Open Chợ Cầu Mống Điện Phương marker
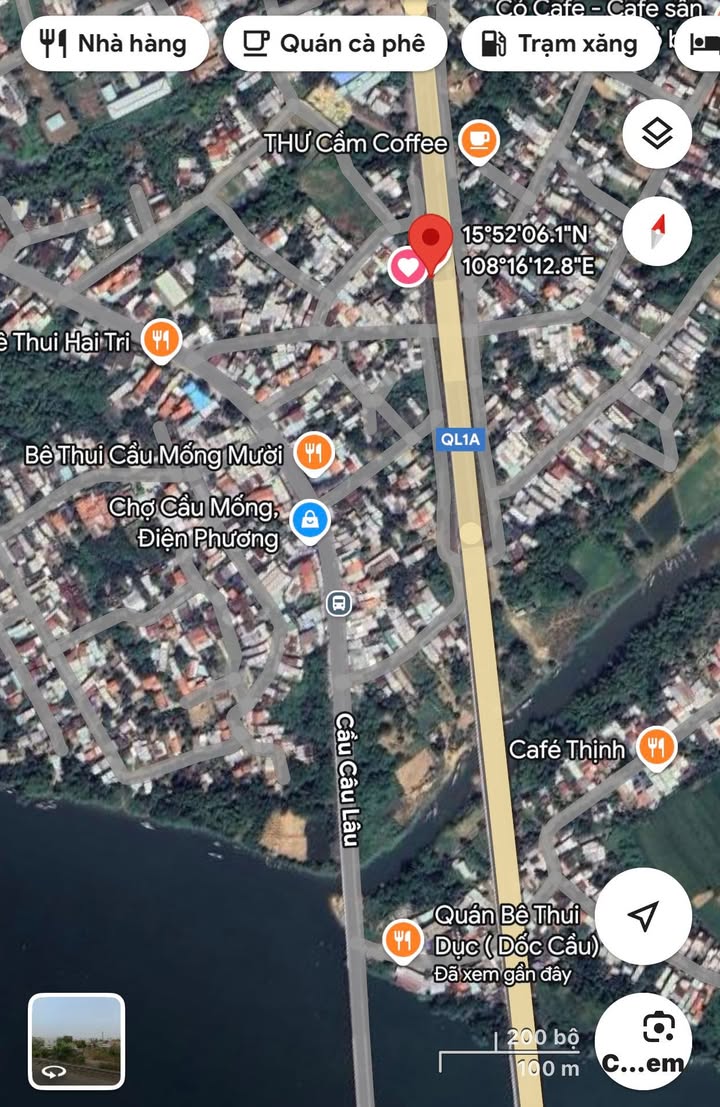The height and width of the screenshot is (1107, 720). (x=310, y=520)
